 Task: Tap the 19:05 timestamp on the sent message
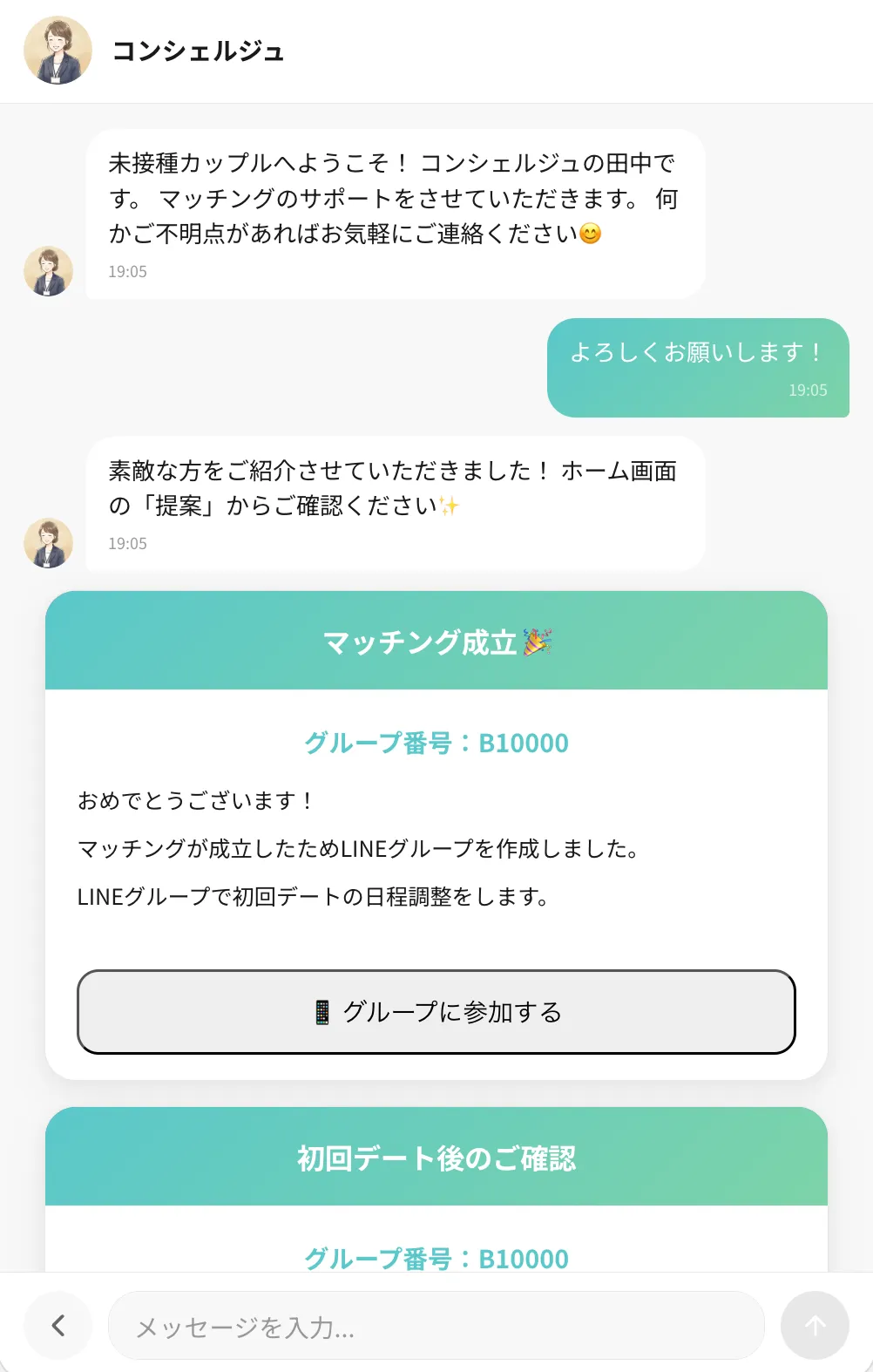pos(808,391)
